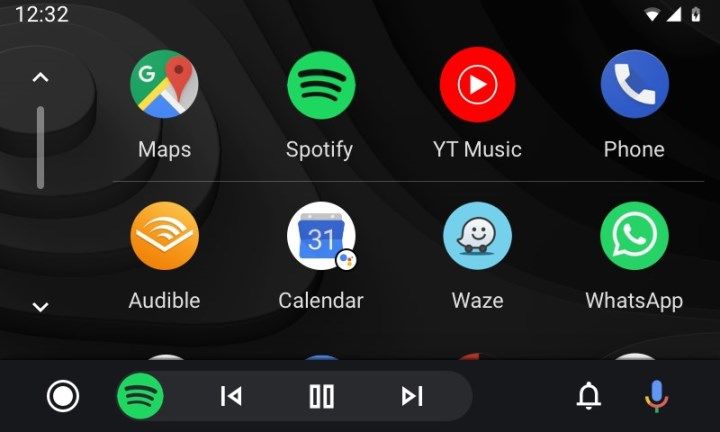The image size is (720, 432).
Task: Start Waze navigation app
Action: tap(477, 236)
